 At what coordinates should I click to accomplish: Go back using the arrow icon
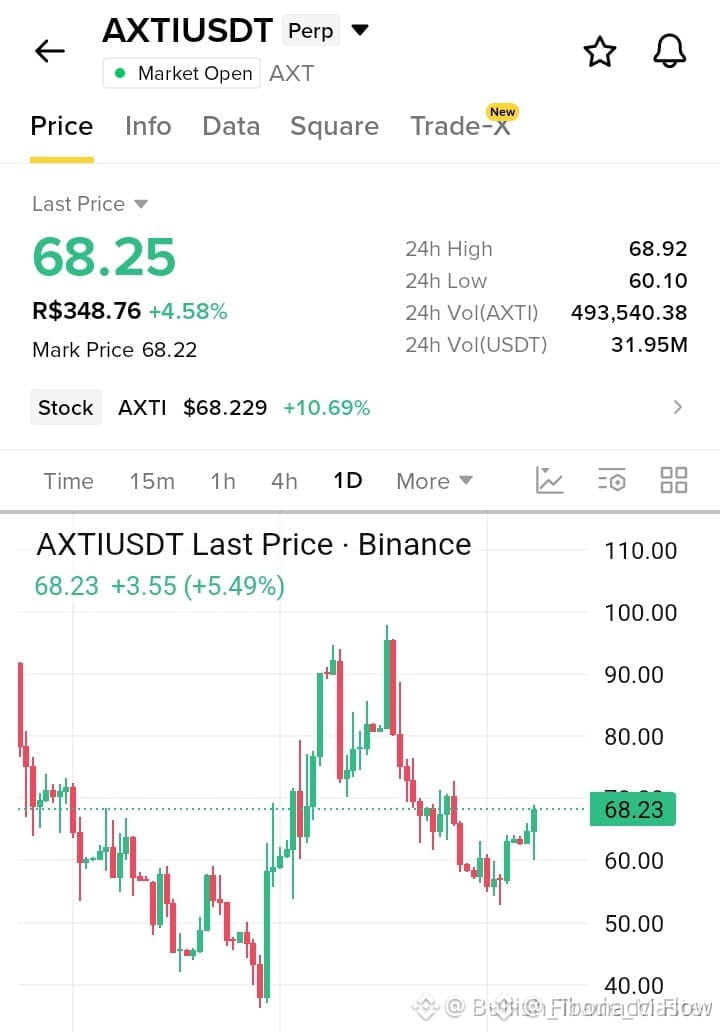click(50, 51)
